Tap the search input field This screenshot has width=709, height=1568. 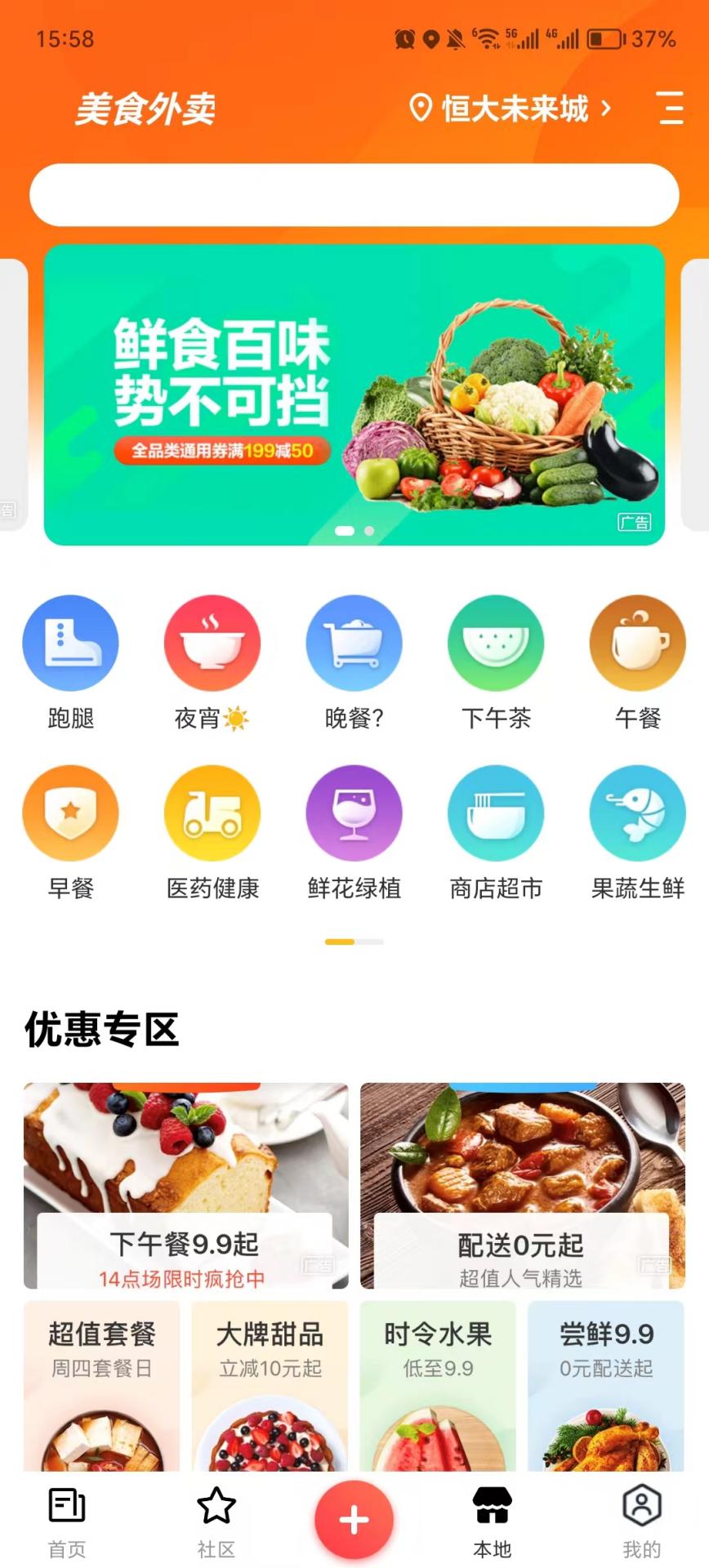click(354, 194)
